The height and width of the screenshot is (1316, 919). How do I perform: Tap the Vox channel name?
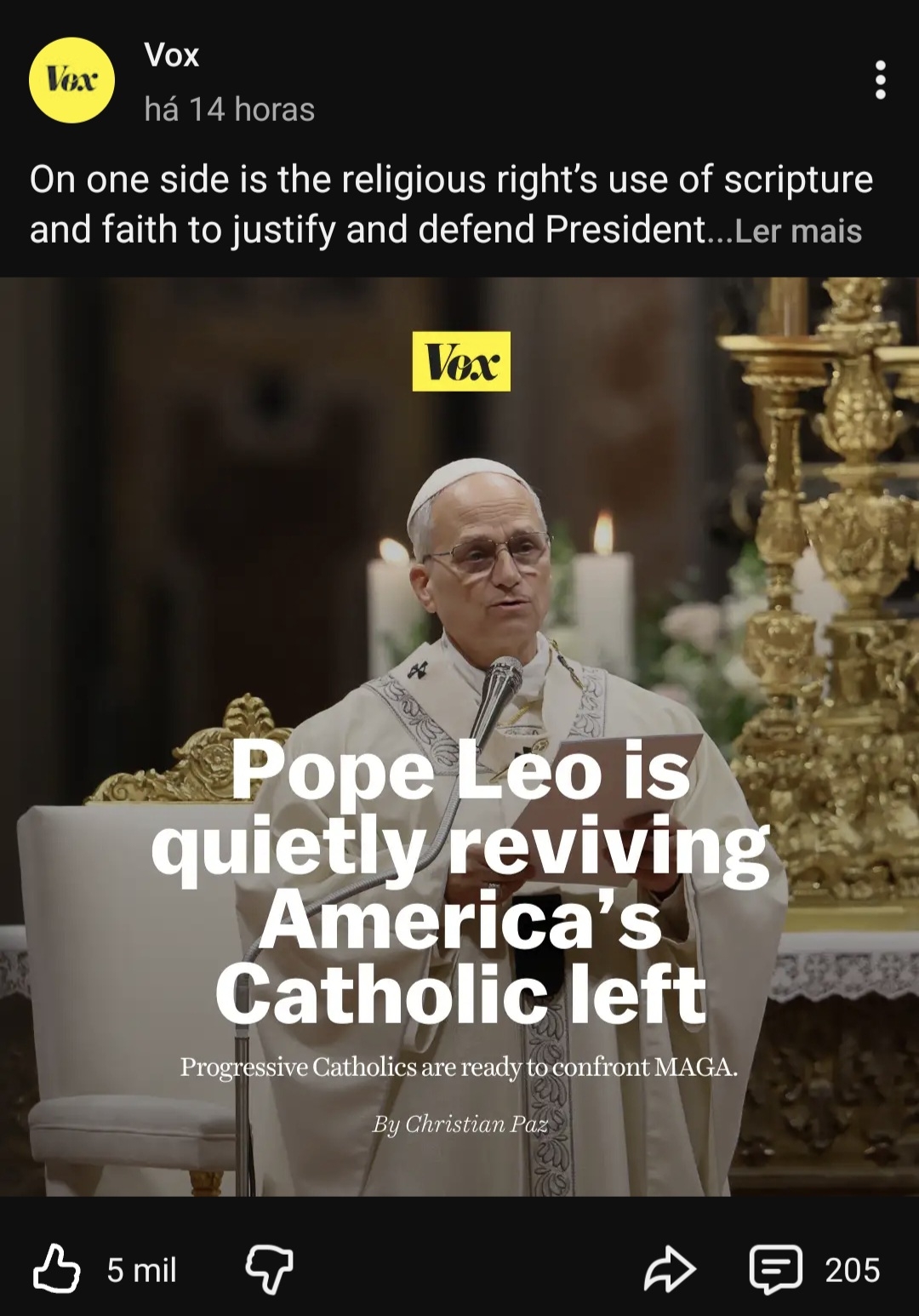pyautogui.click(x=172, y=55)
